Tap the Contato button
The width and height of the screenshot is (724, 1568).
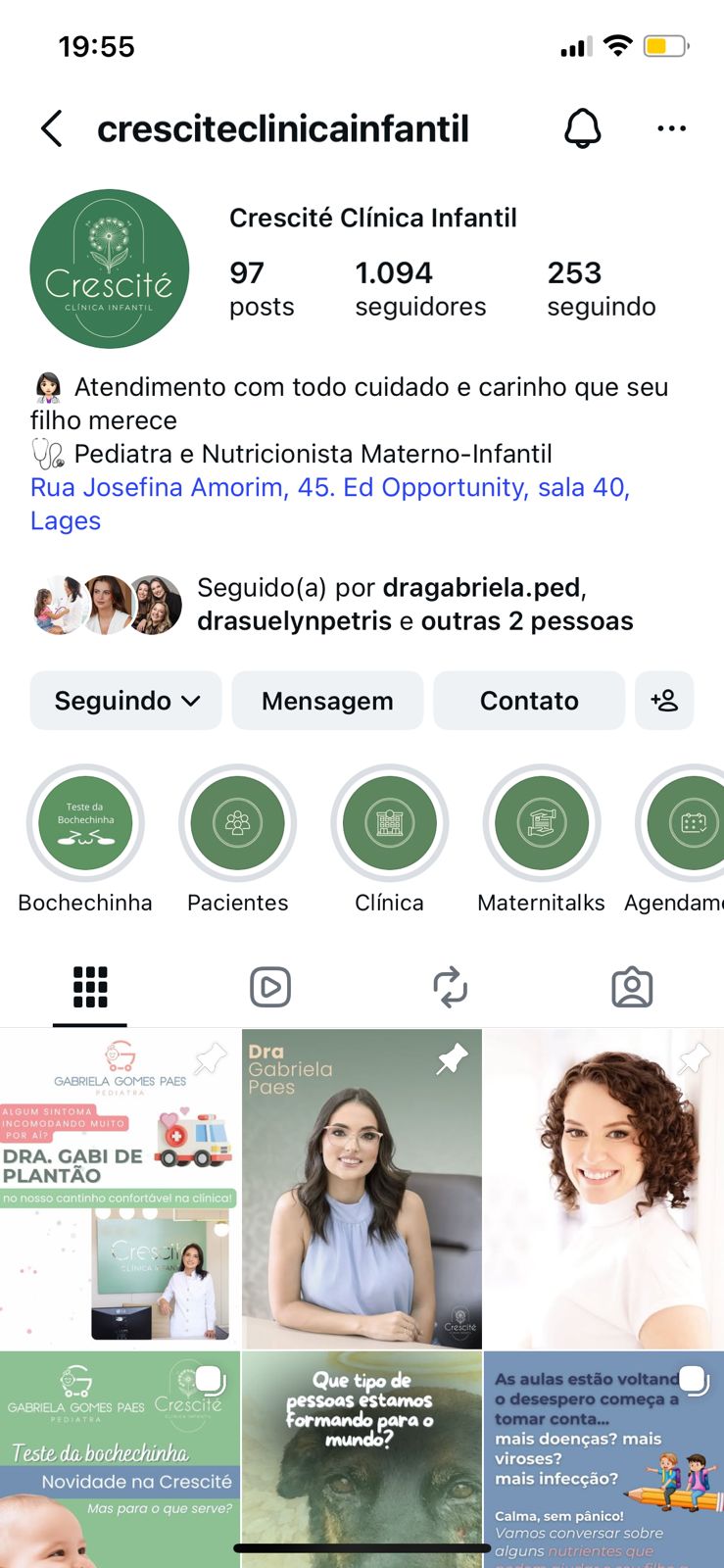click(x=529, y=701)
